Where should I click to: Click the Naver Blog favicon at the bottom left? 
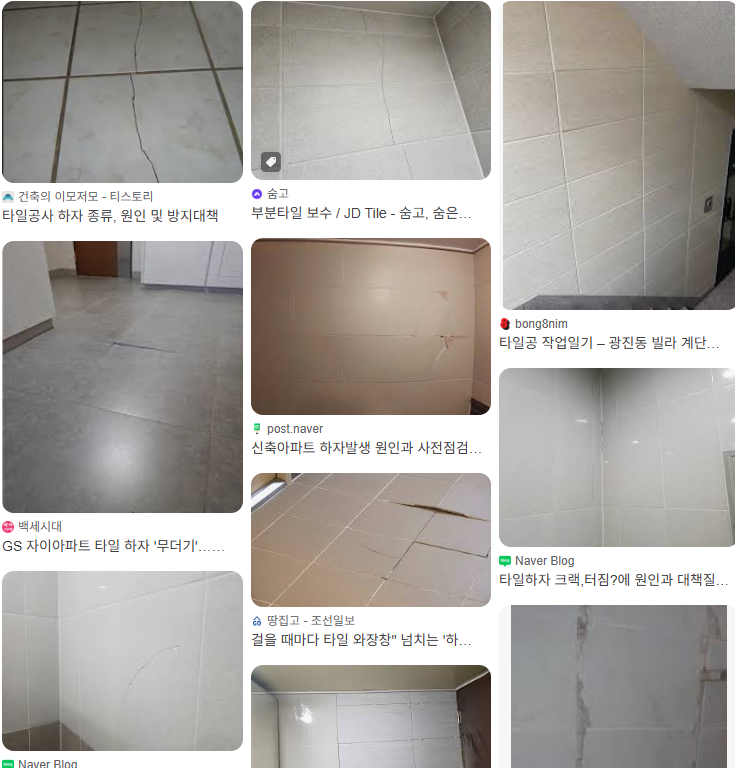coord(9,763)
